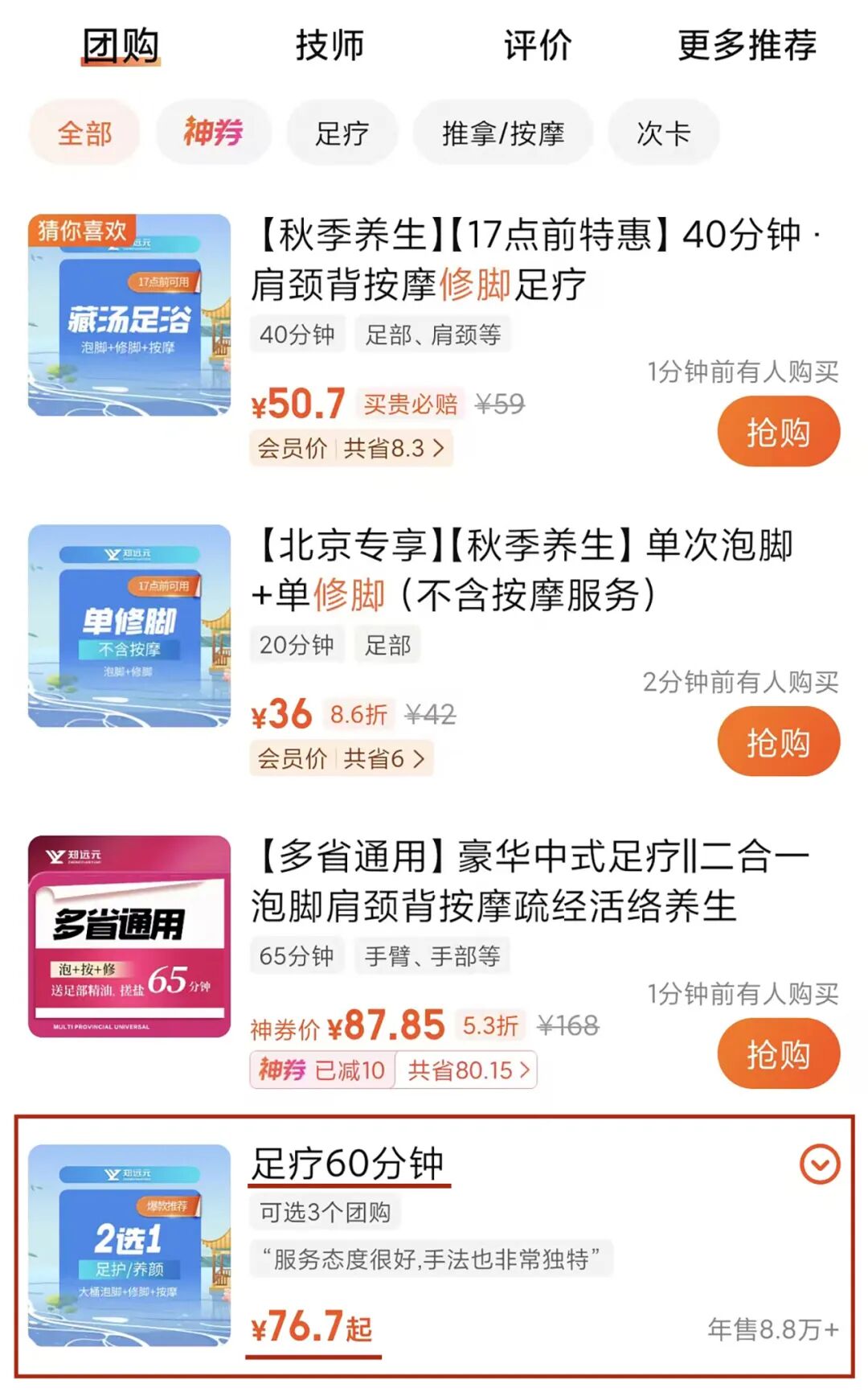Open 会员价 共省8.3 details

pyautogui.click(x=351, y=448)
